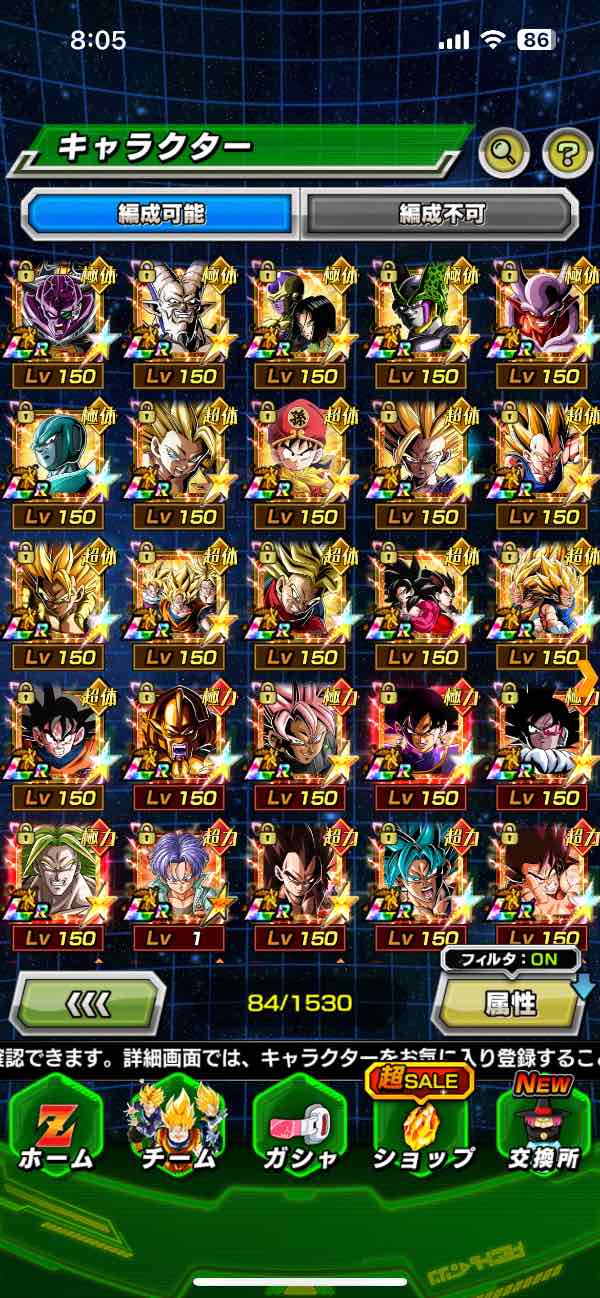Open the character search magnifier
The height and width of the screenshot is (1298, 600).
504,153
